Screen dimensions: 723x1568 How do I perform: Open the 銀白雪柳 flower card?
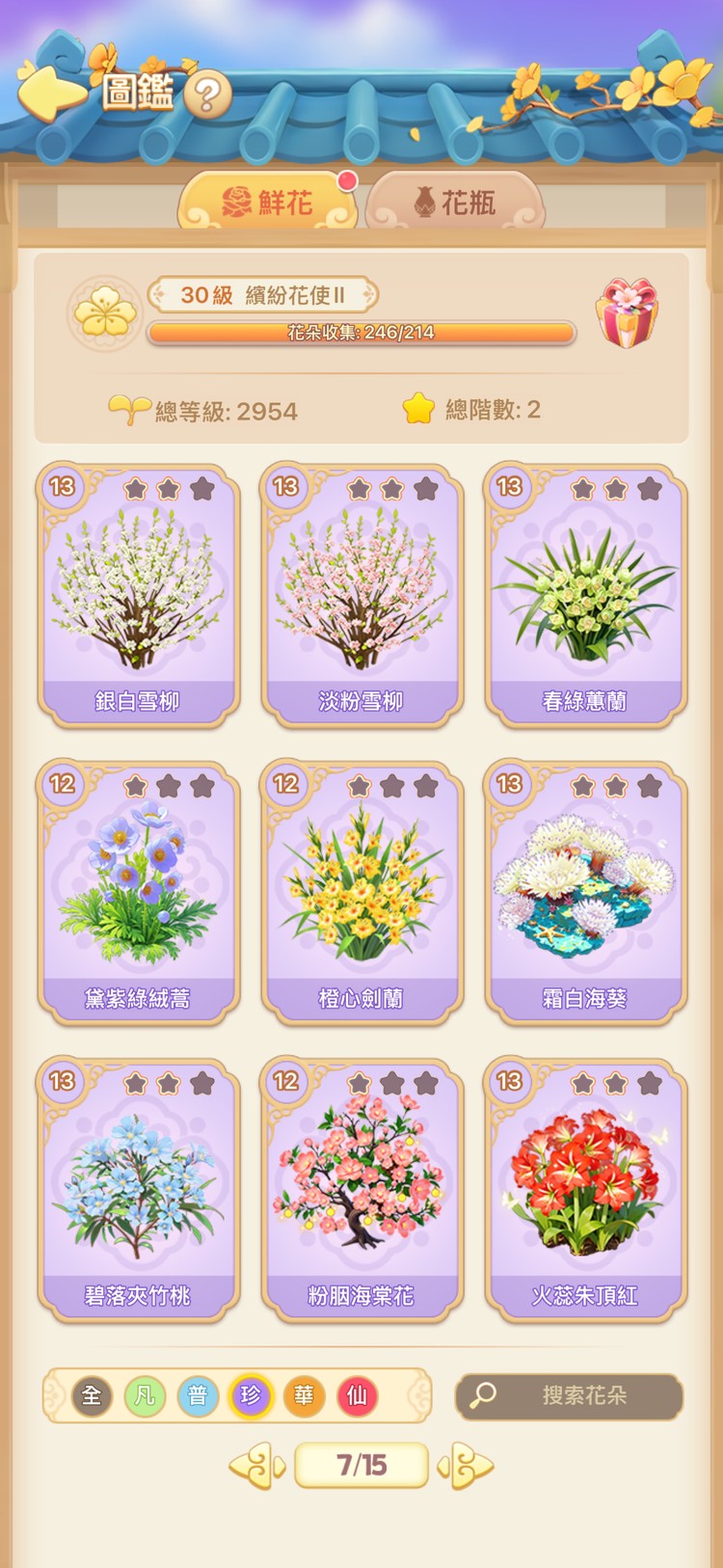[138, 595]
